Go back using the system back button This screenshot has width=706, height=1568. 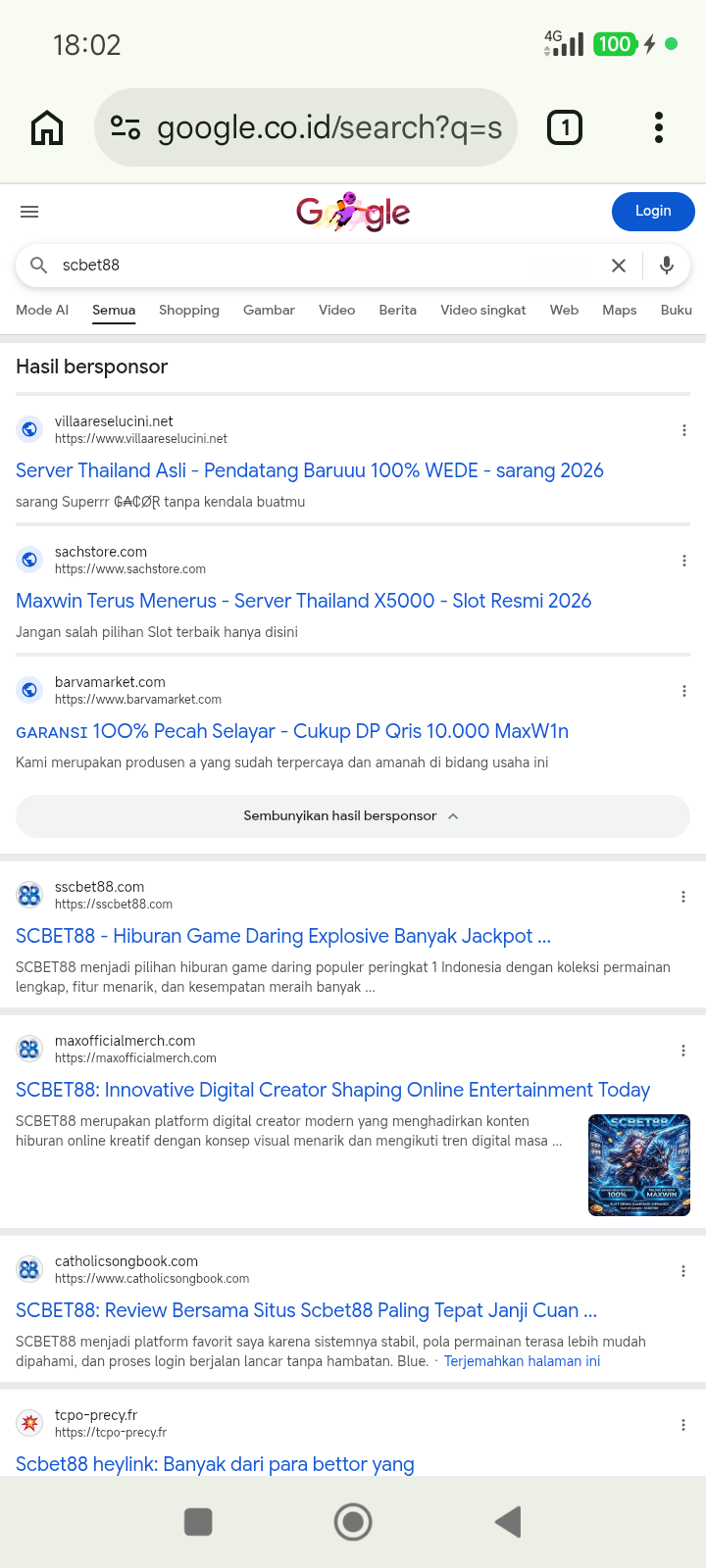[508, 1522]
